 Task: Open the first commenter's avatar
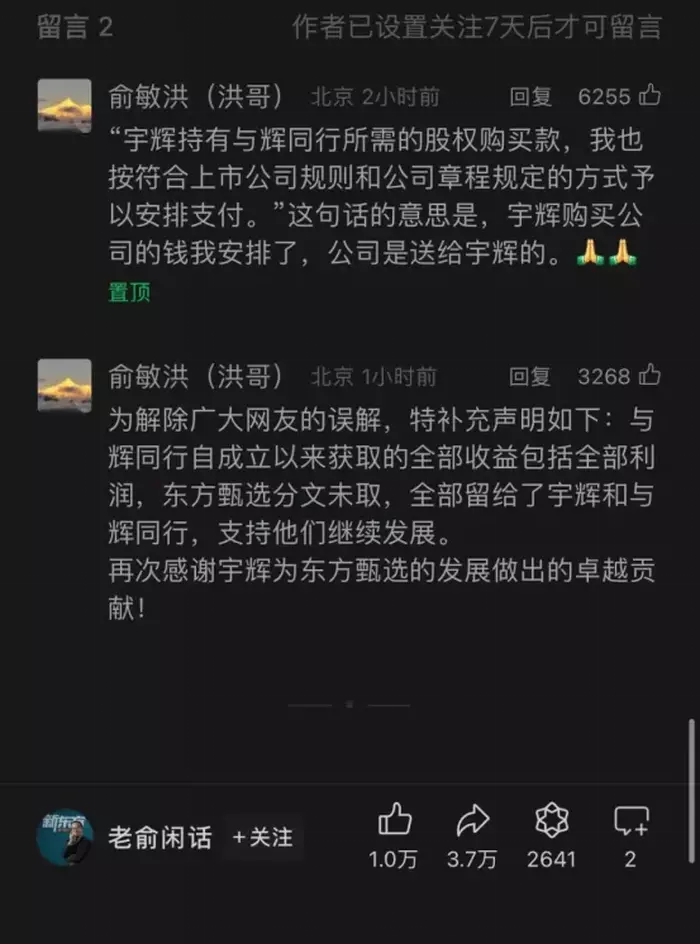[65, 105]
